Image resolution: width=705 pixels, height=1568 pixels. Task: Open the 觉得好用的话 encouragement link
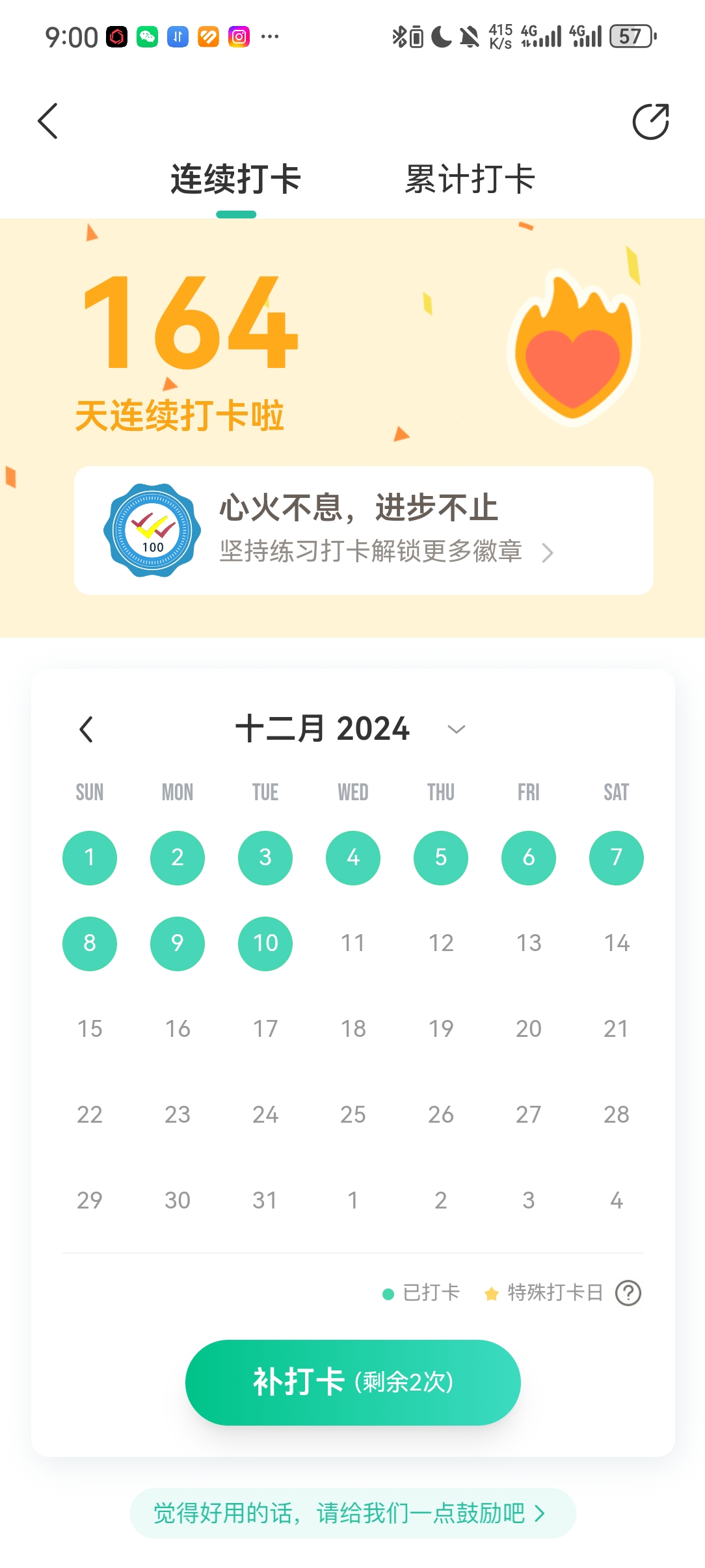(352, 1513)
